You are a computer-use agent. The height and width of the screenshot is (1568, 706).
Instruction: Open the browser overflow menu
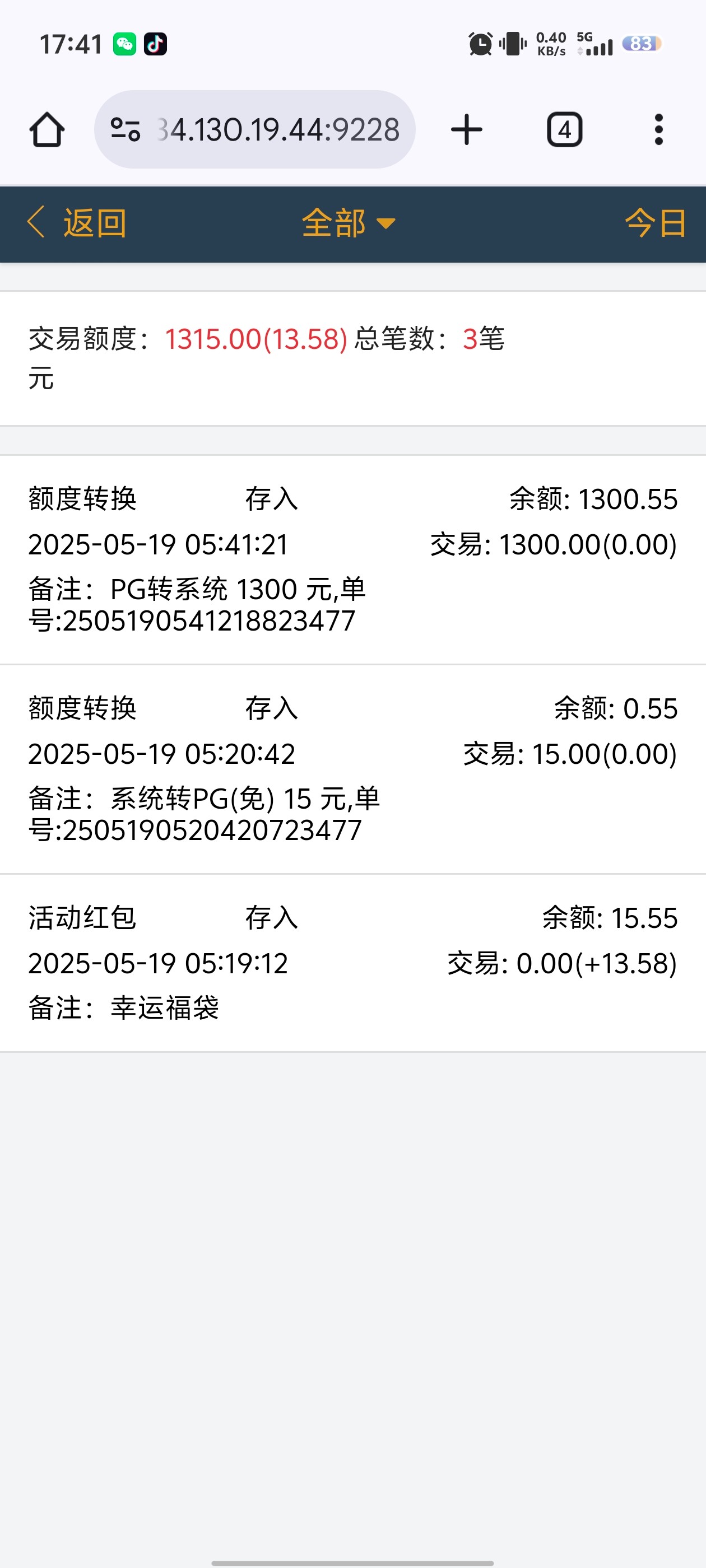(x=658, y=130)
